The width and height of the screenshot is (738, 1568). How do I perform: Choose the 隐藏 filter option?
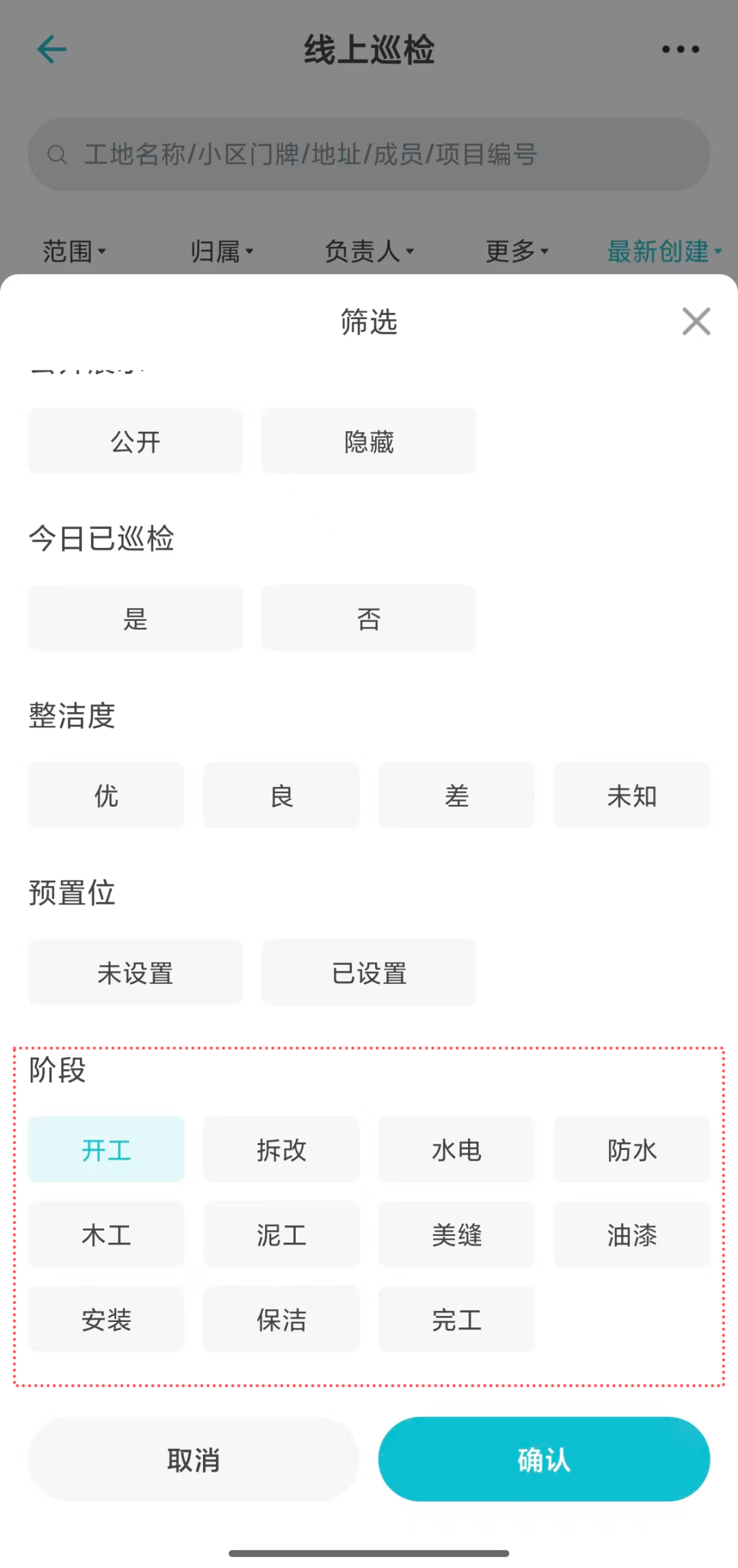(x=369, y=441)
